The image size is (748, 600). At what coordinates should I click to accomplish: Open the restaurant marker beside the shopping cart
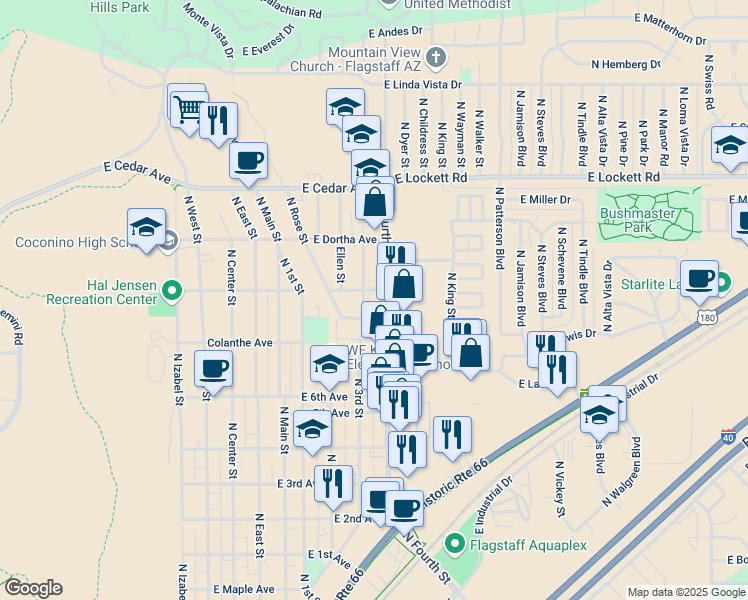[x=218, y=124]
